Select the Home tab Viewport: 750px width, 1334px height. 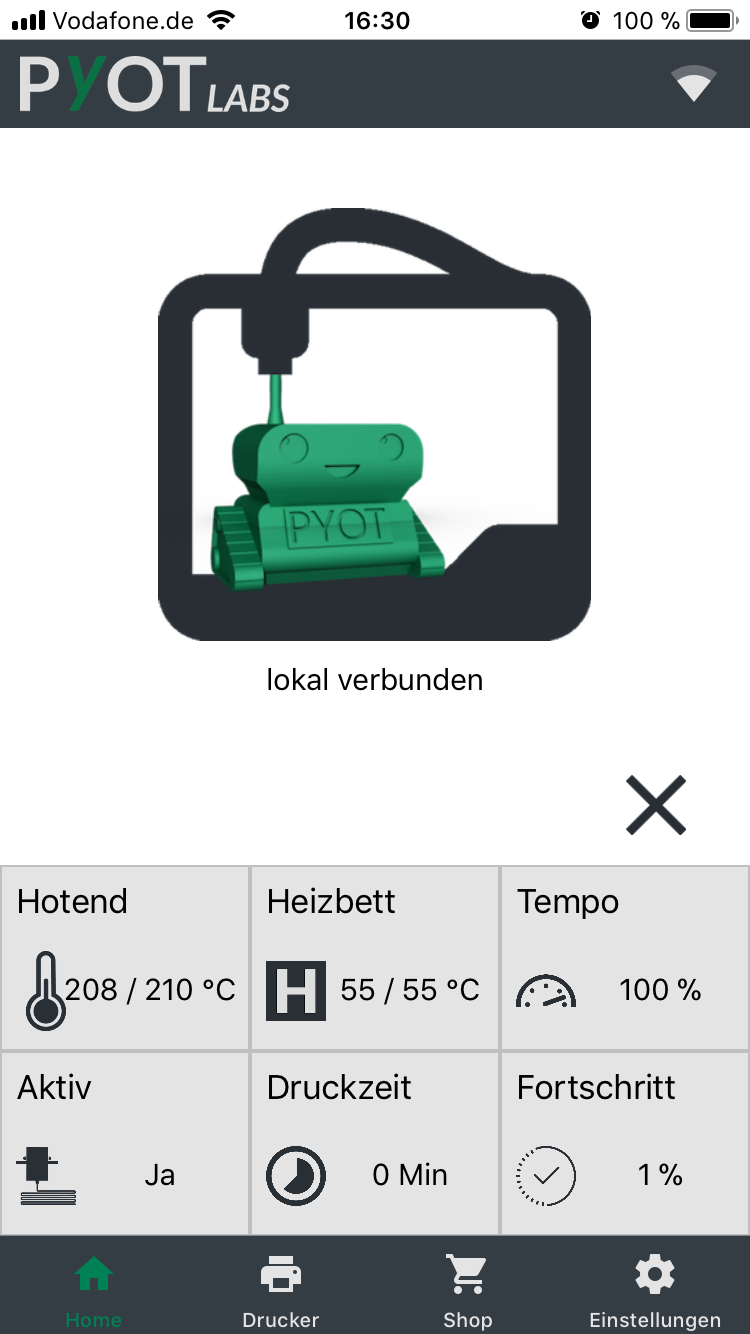click(93, 1290)
